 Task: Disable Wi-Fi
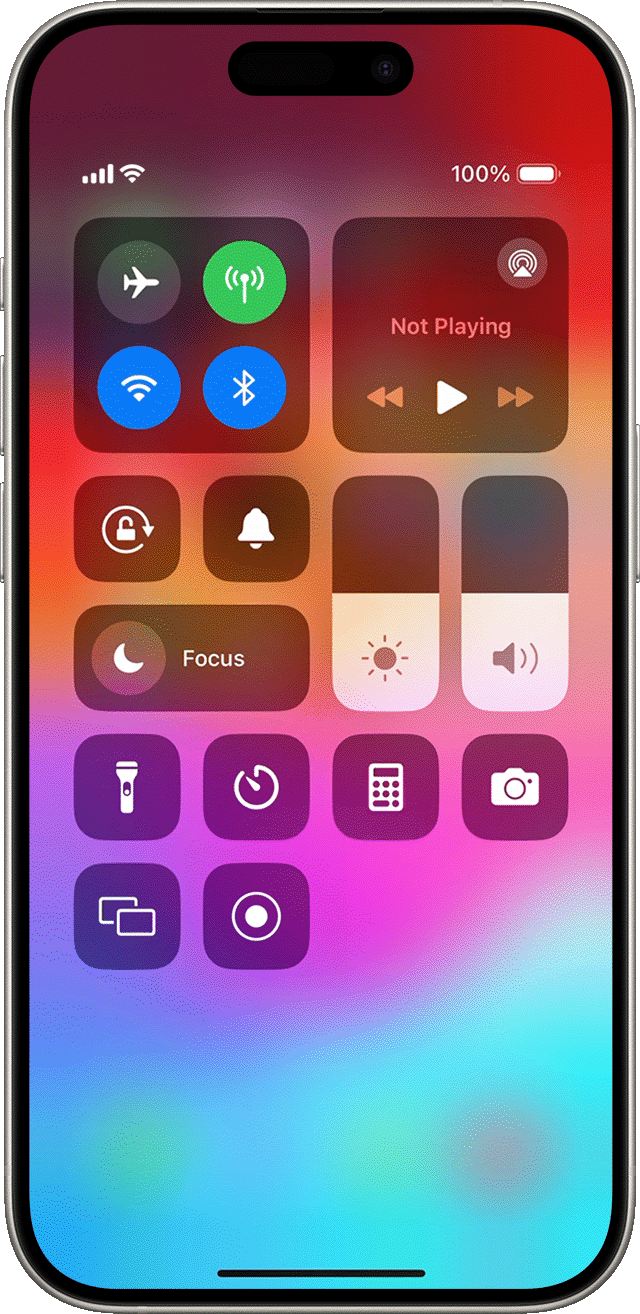[139, 388]
